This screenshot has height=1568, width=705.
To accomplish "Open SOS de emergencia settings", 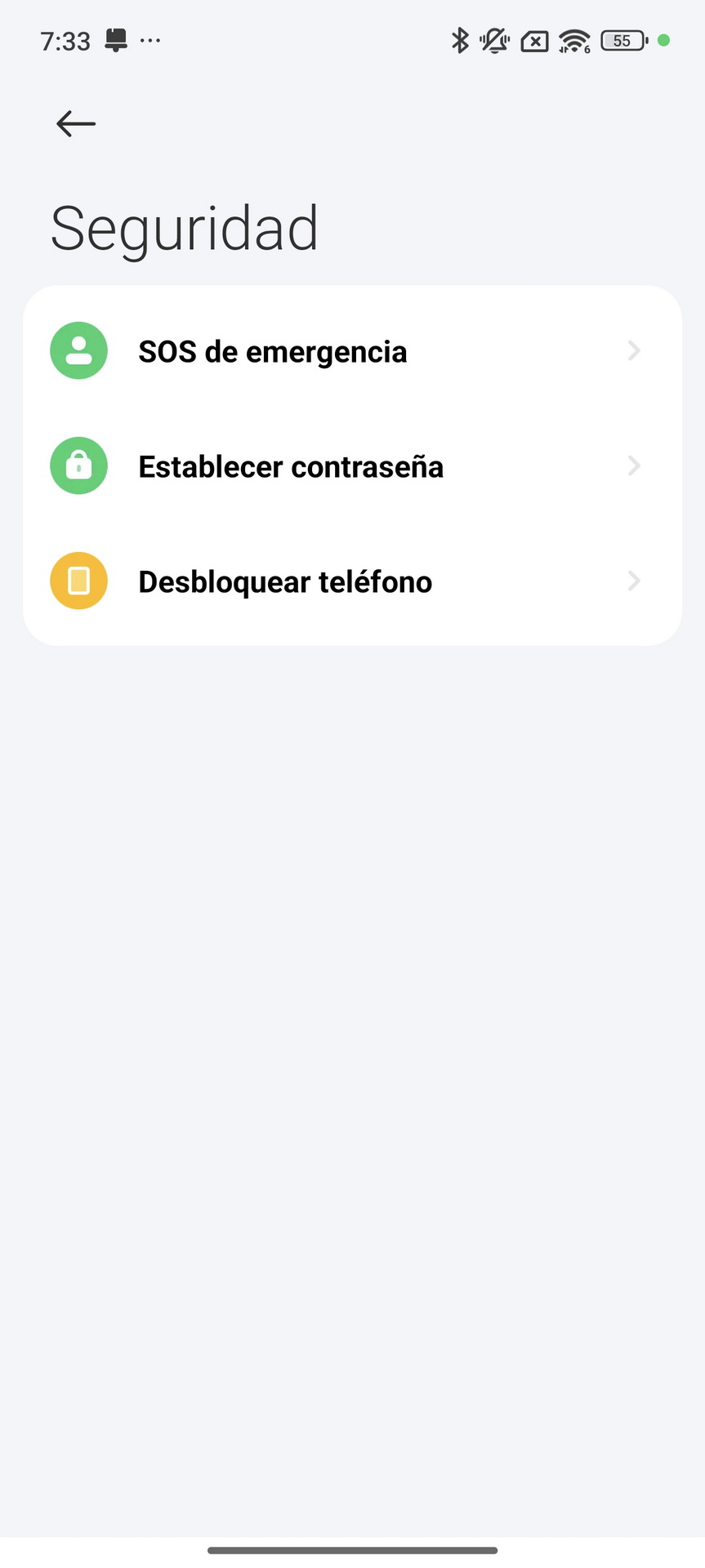I will (x=352, y=351).
